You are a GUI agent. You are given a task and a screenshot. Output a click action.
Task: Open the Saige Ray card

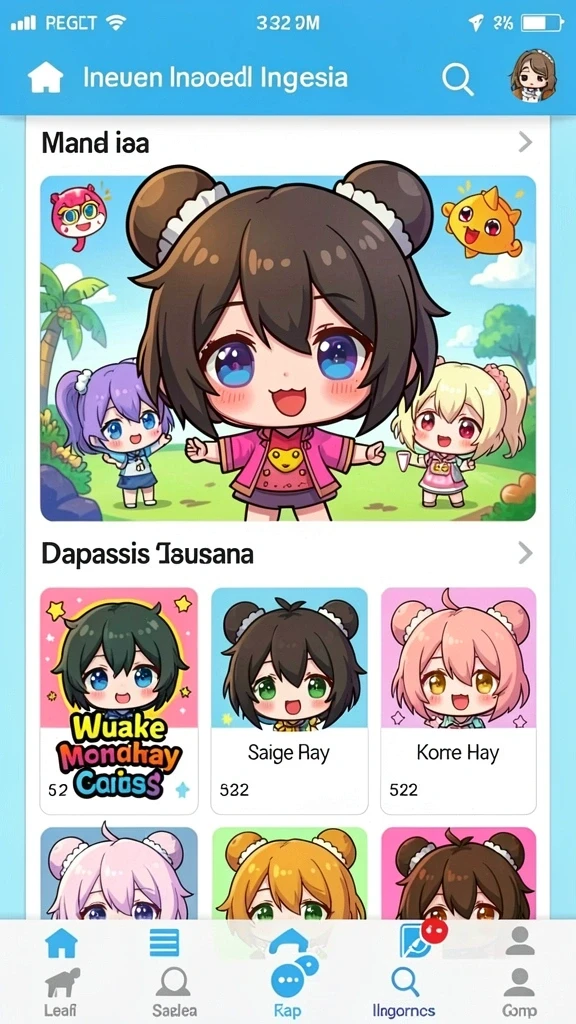(x=289, y=701)
